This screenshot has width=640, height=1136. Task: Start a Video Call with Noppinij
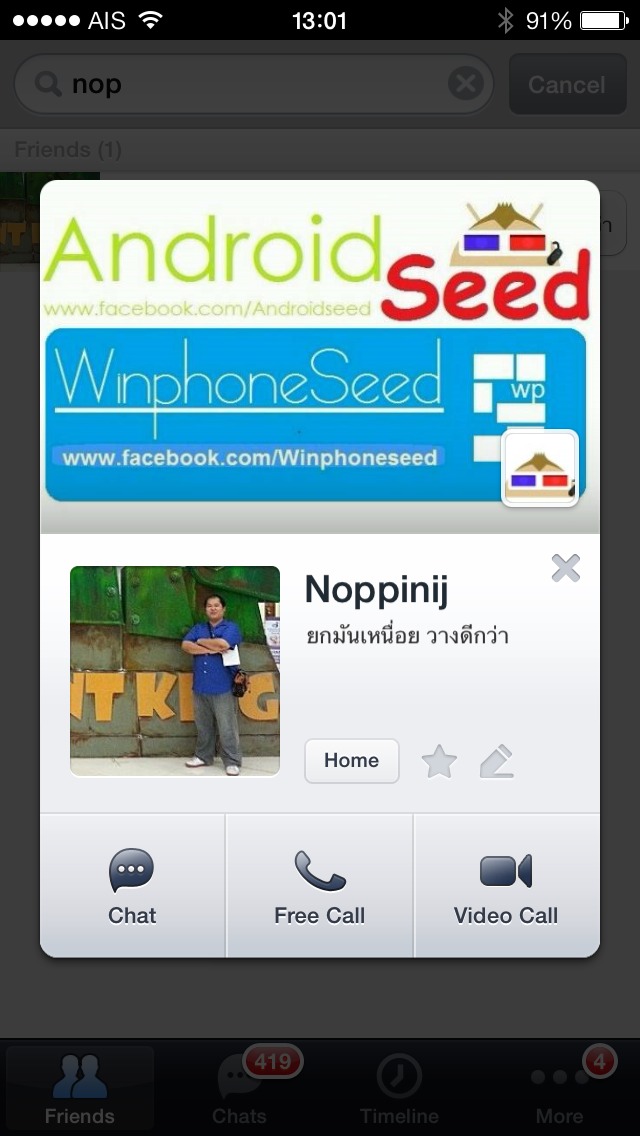click(x=506, y=886)
